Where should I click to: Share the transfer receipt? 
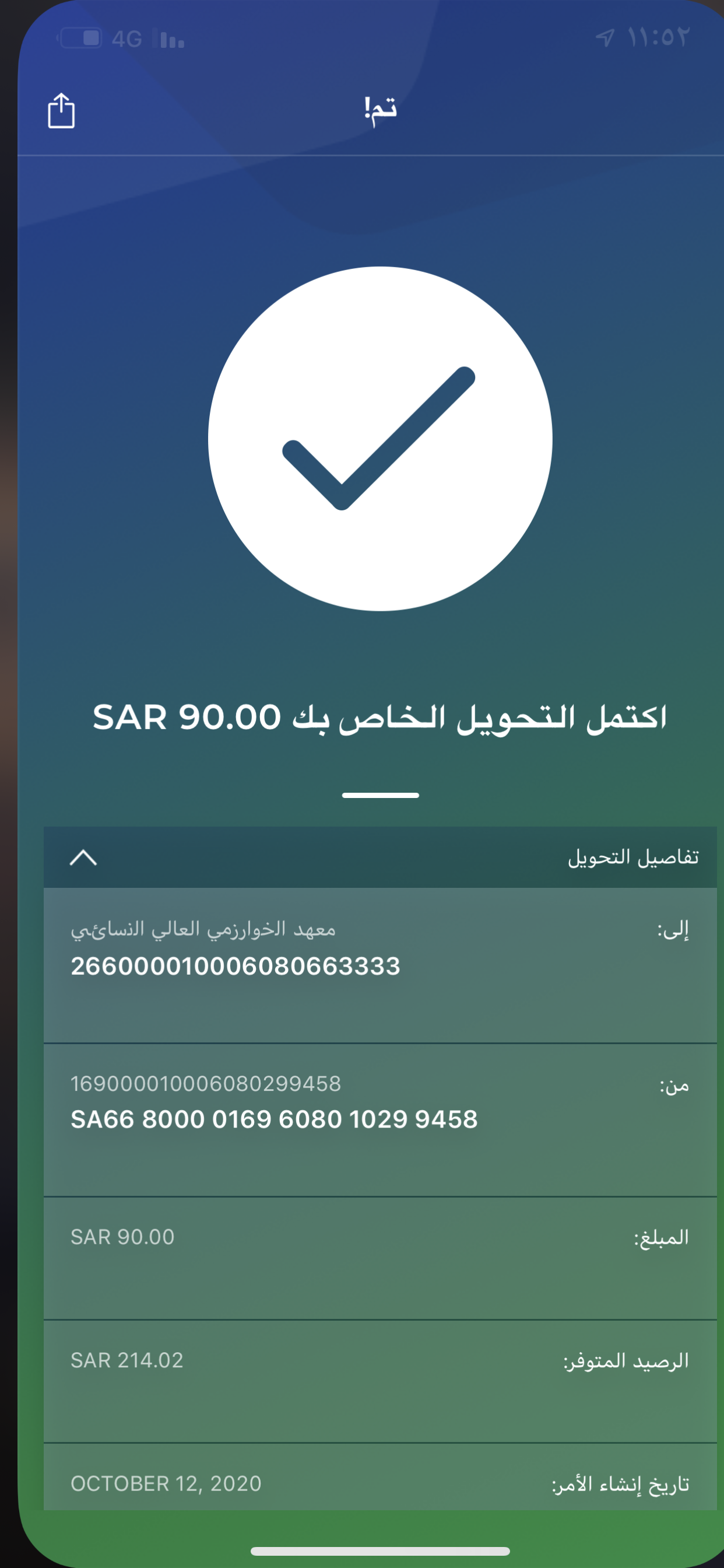61,111
